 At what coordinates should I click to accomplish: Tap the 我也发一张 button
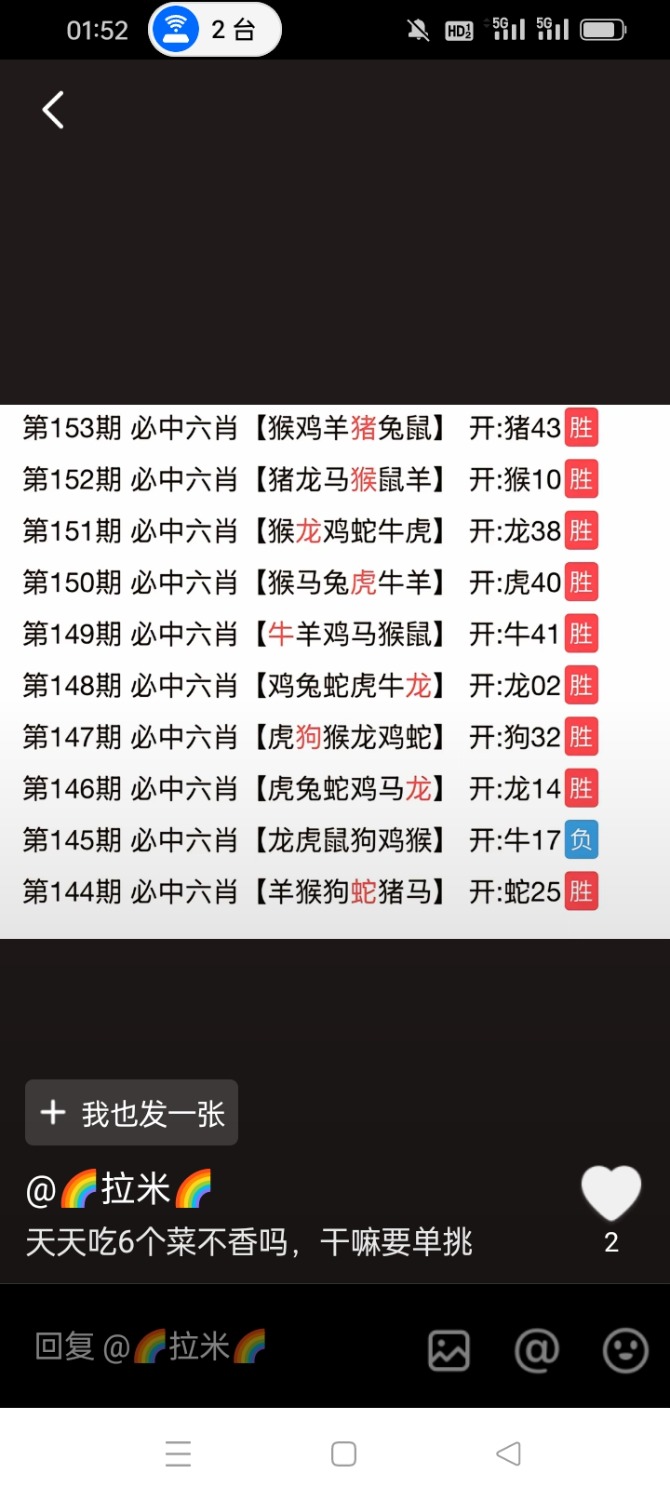[x=132, y=1113]
